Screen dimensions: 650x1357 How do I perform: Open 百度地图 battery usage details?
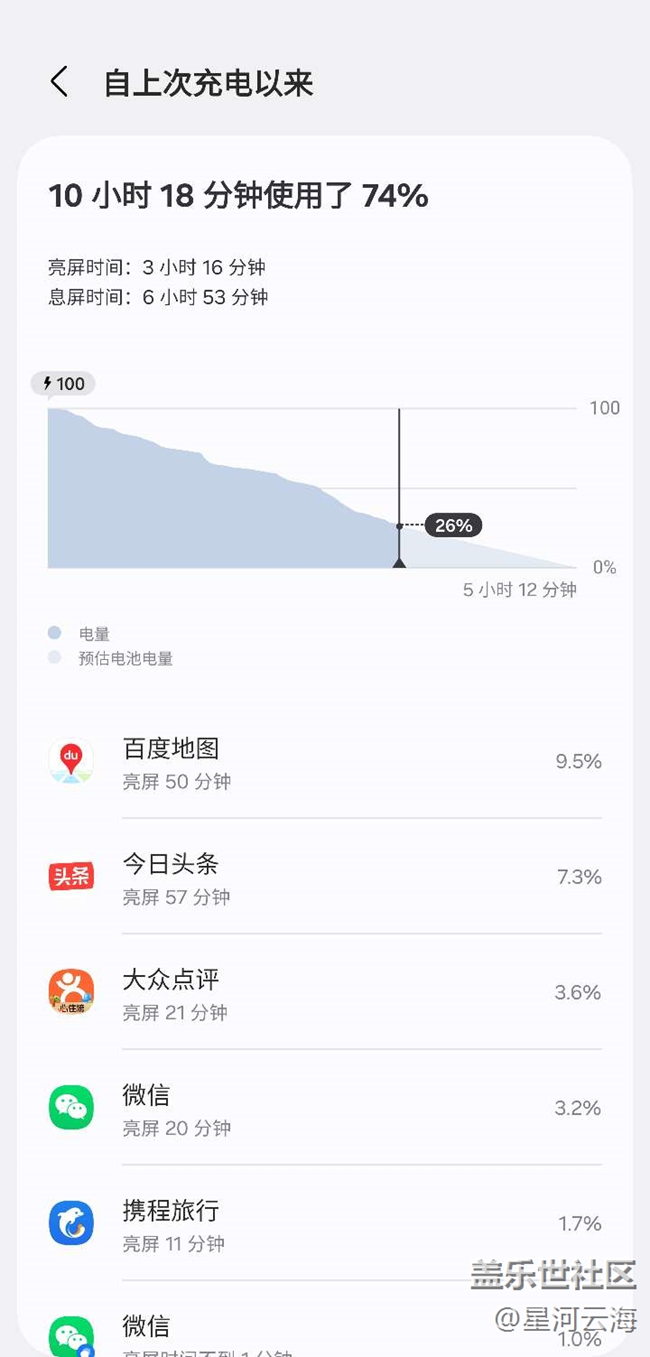coord(325,762)
